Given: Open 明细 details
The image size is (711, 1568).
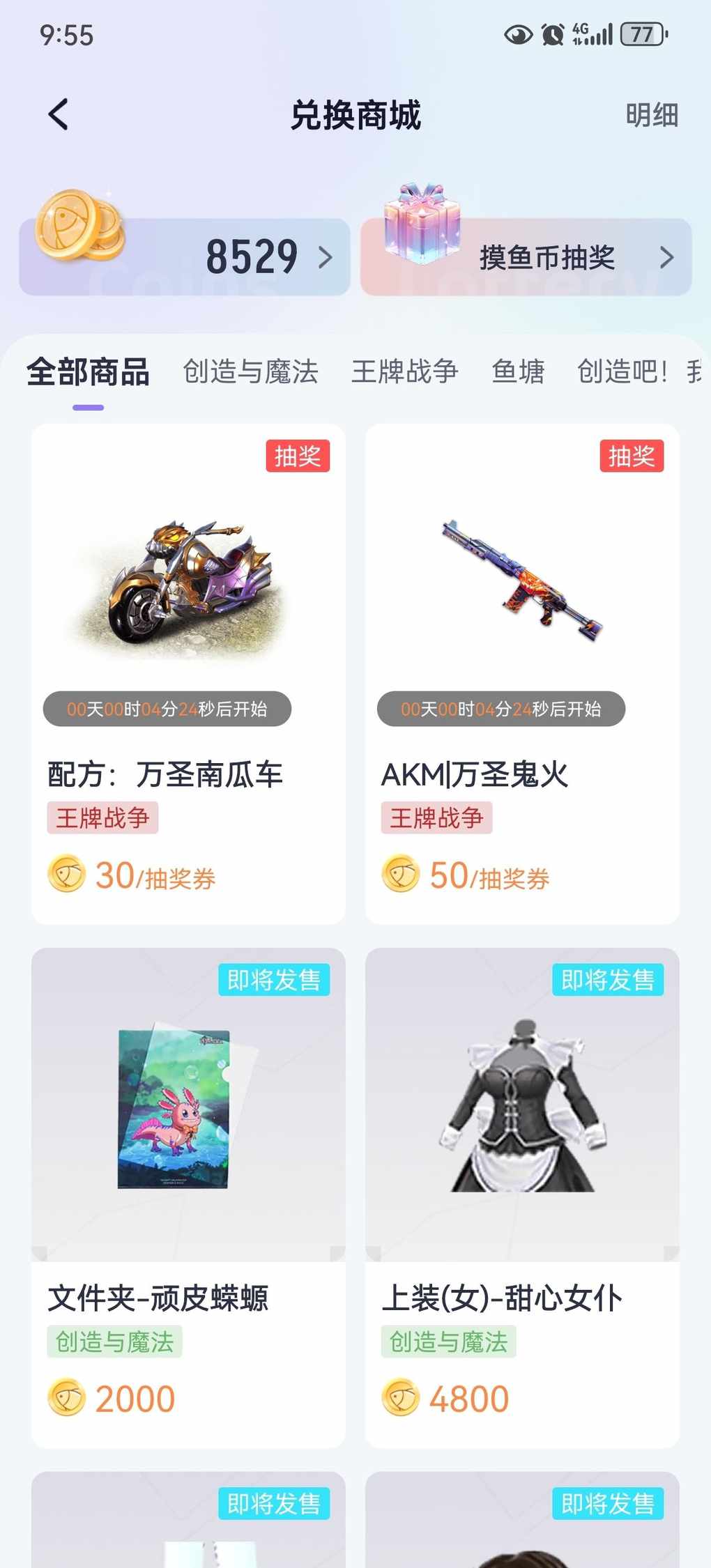Looking at the screenshot, I should (651, 115).
